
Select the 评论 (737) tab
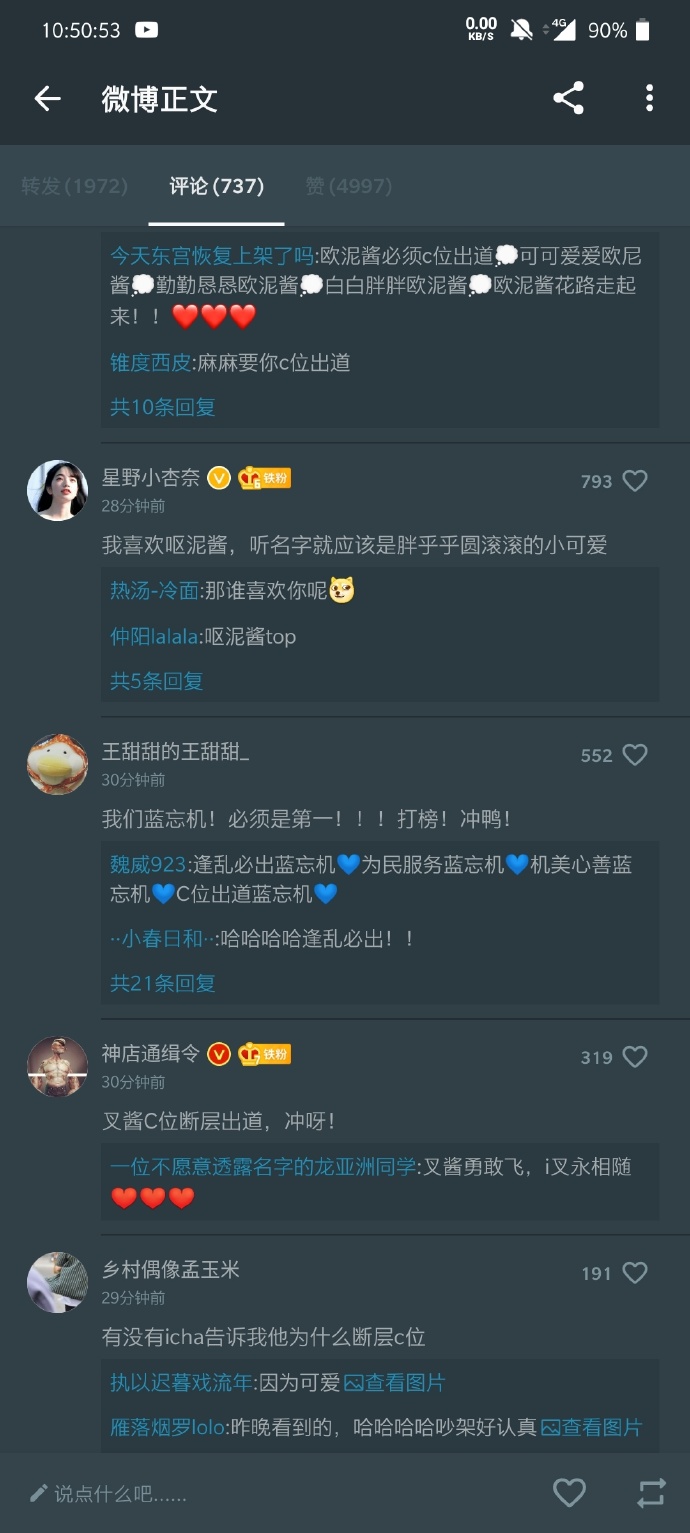216,186
